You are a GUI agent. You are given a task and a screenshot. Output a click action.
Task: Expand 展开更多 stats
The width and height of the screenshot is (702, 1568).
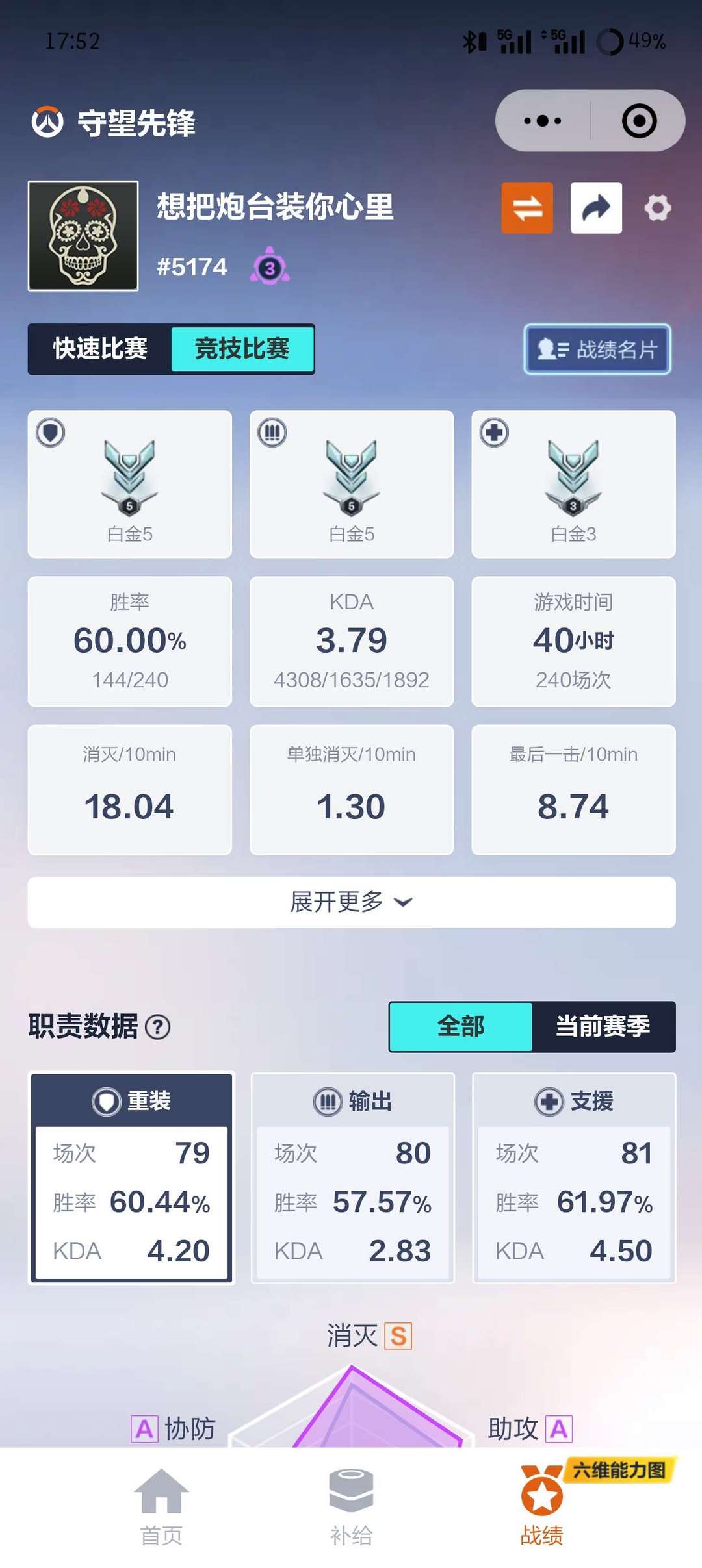(352, 902)
